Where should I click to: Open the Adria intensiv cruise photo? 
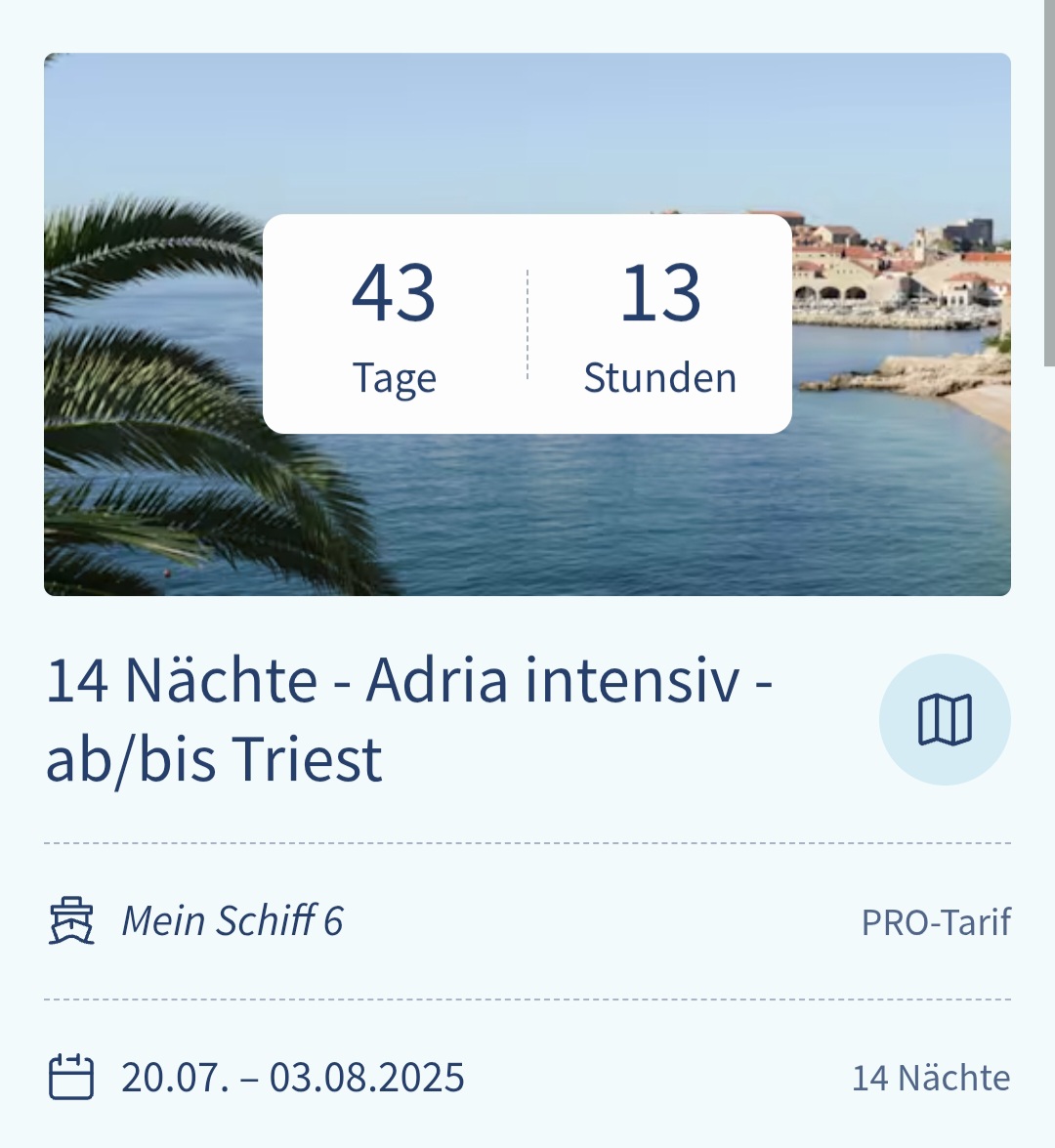point(527,518)
